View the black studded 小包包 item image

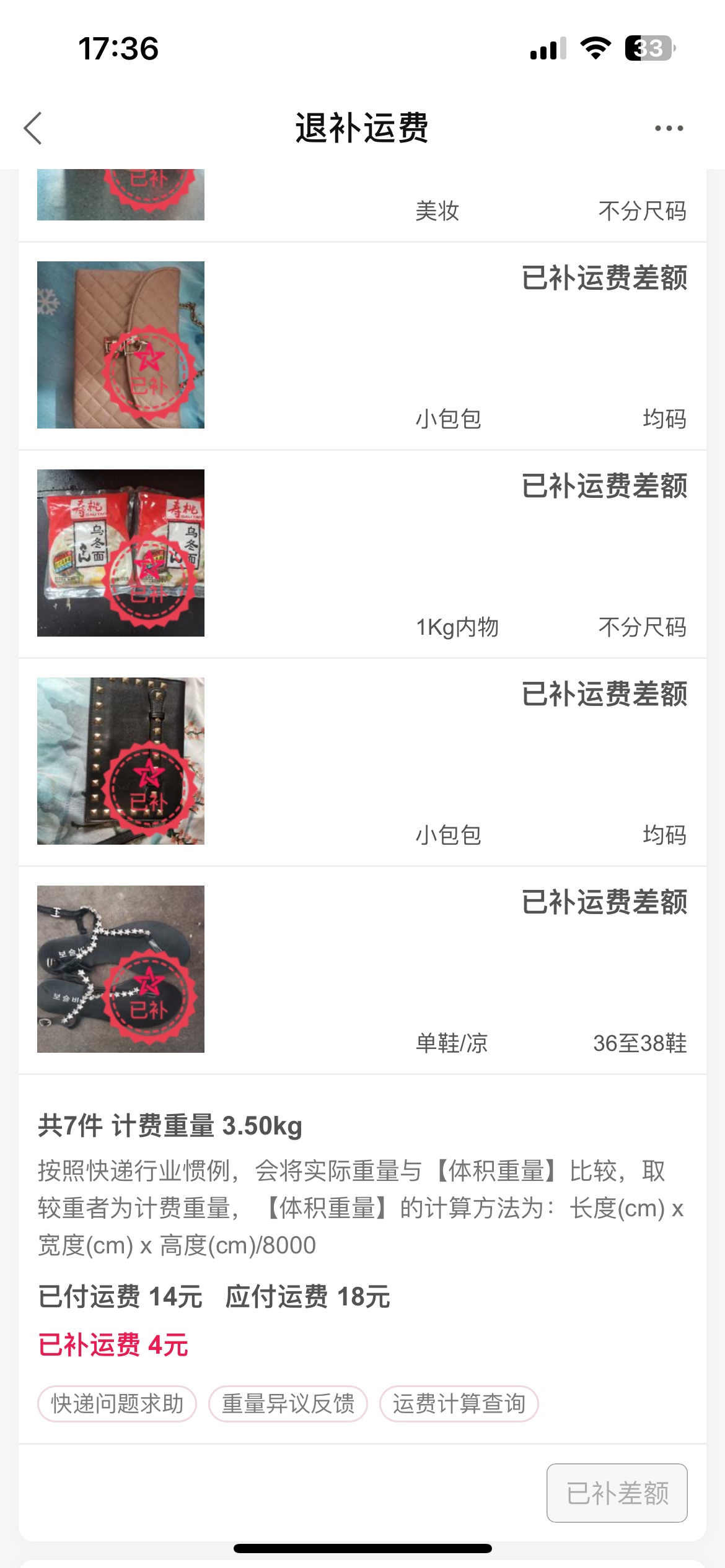pyautogui.click(x=121, y=761)
